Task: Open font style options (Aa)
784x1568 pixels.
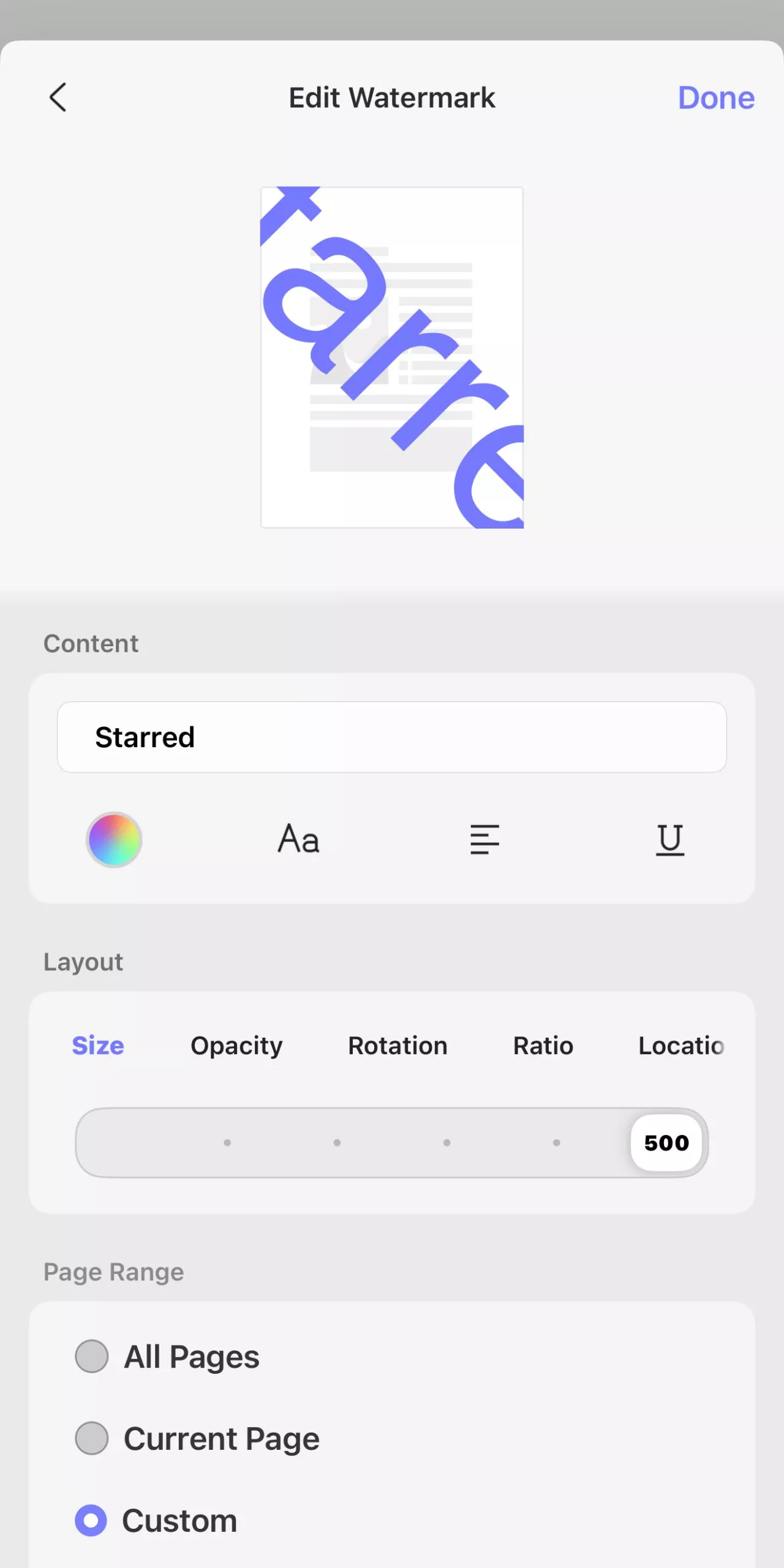Action: pos(298,839)
